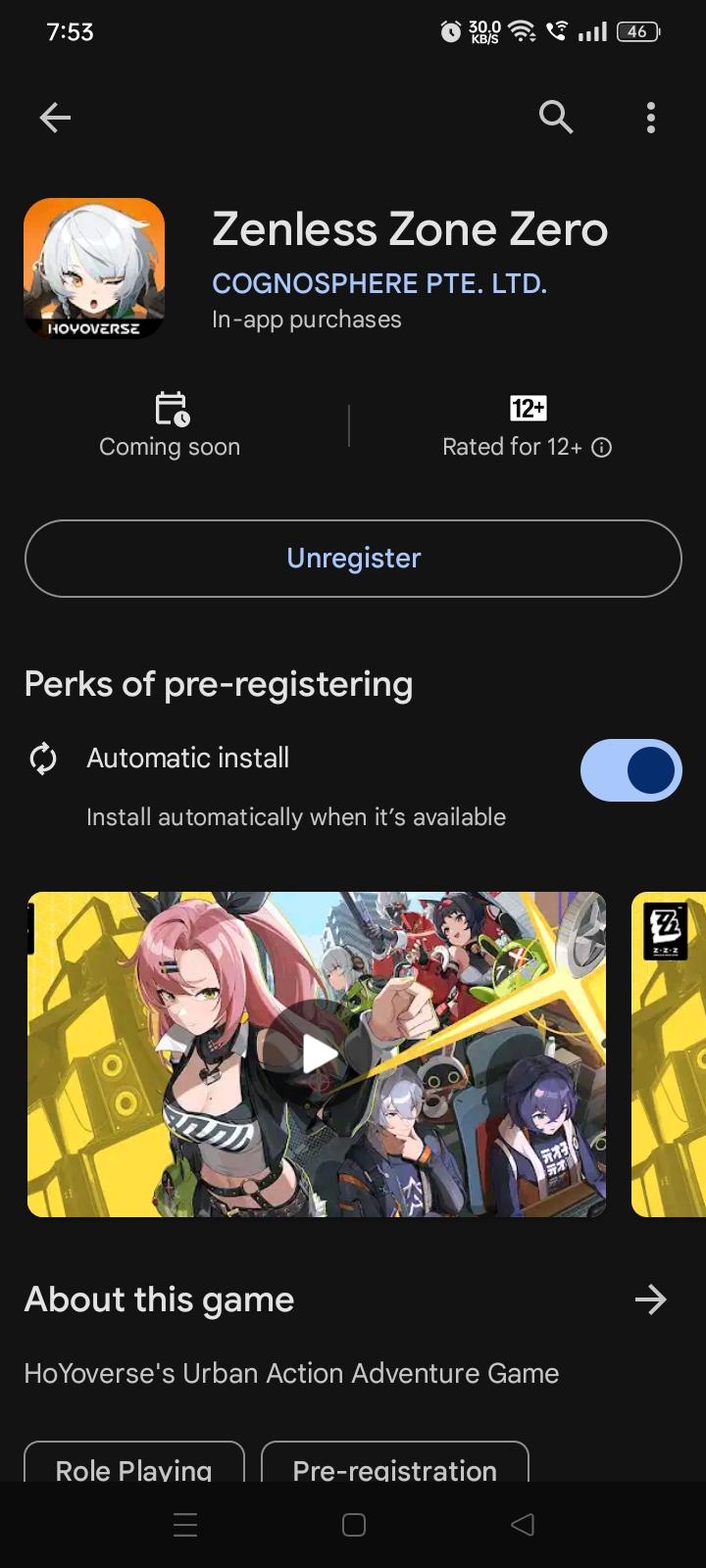
Task: Unregister from Zenless Zone Zero pre-registration
Action: coord(353,559)
